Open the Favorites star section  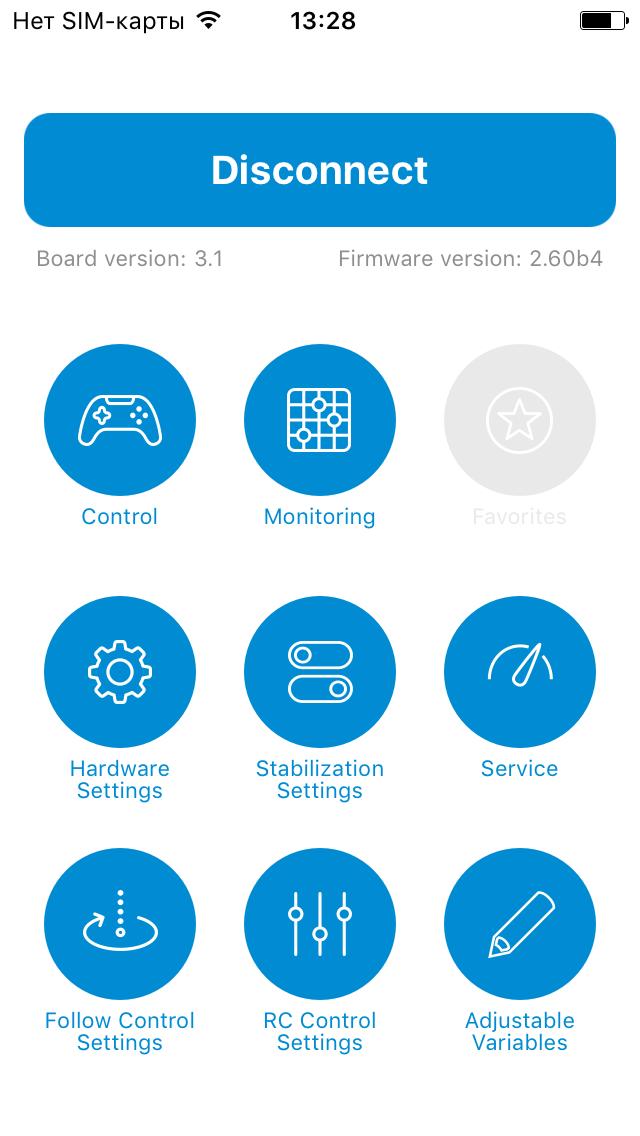[519, 420]
